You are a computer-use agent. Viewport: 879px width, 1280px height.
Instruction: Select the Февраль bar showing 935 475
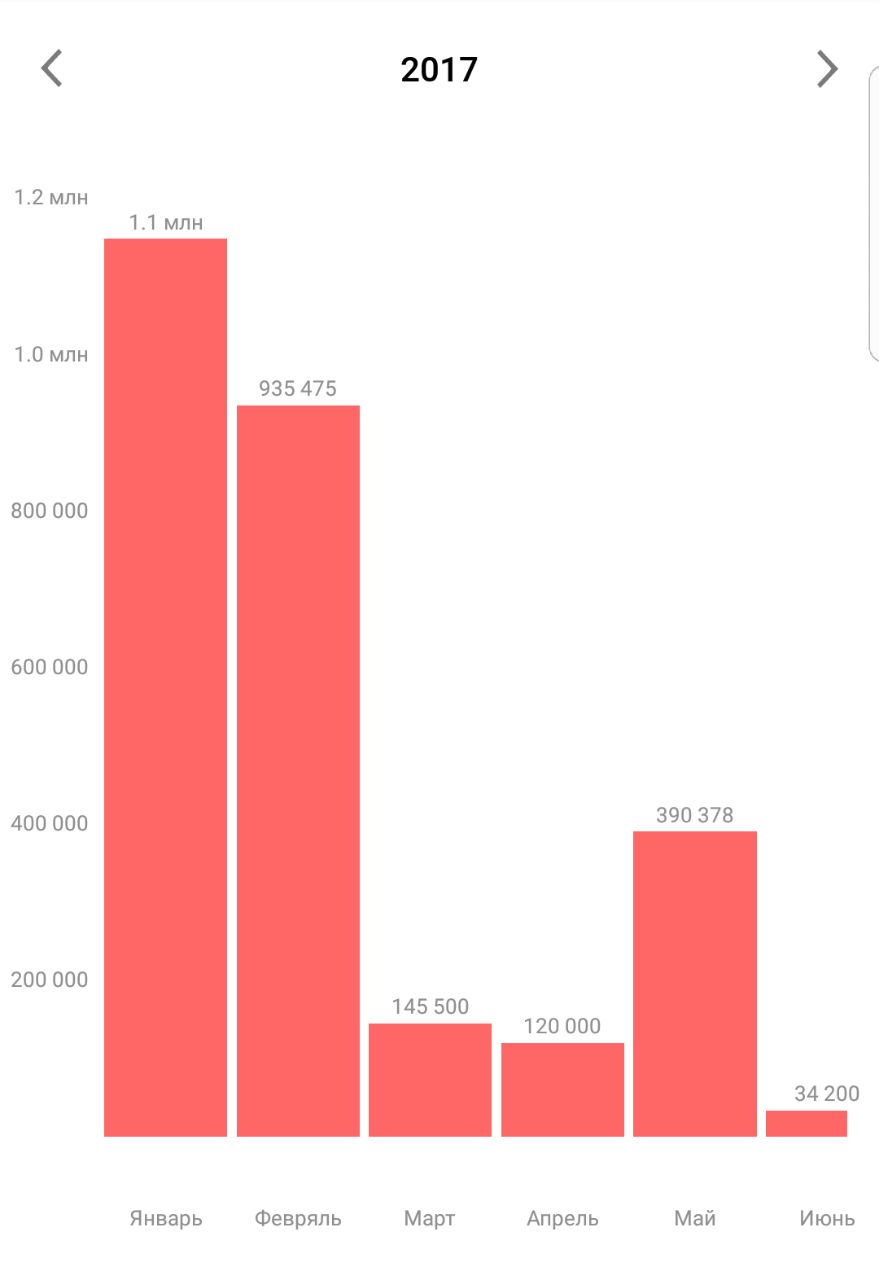point(298,770)
